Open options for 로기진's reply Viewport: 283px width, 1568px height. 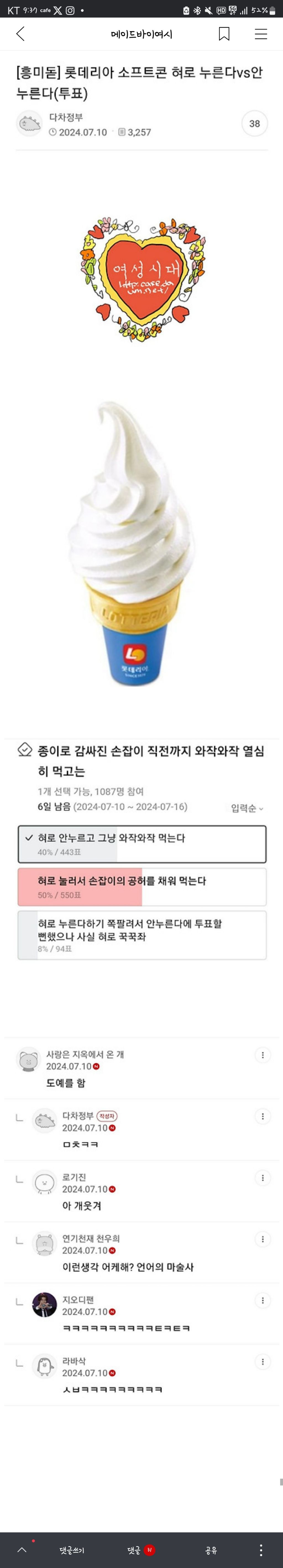pos(262,1178)
